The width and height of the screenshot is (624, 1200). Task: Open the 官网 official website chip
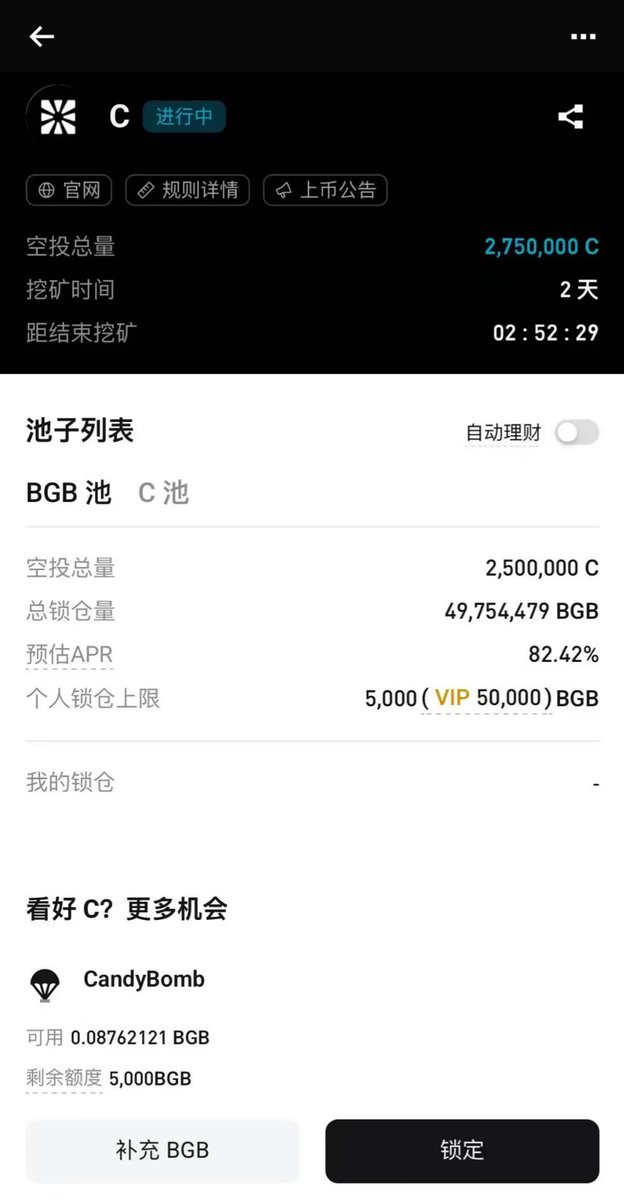69,190
